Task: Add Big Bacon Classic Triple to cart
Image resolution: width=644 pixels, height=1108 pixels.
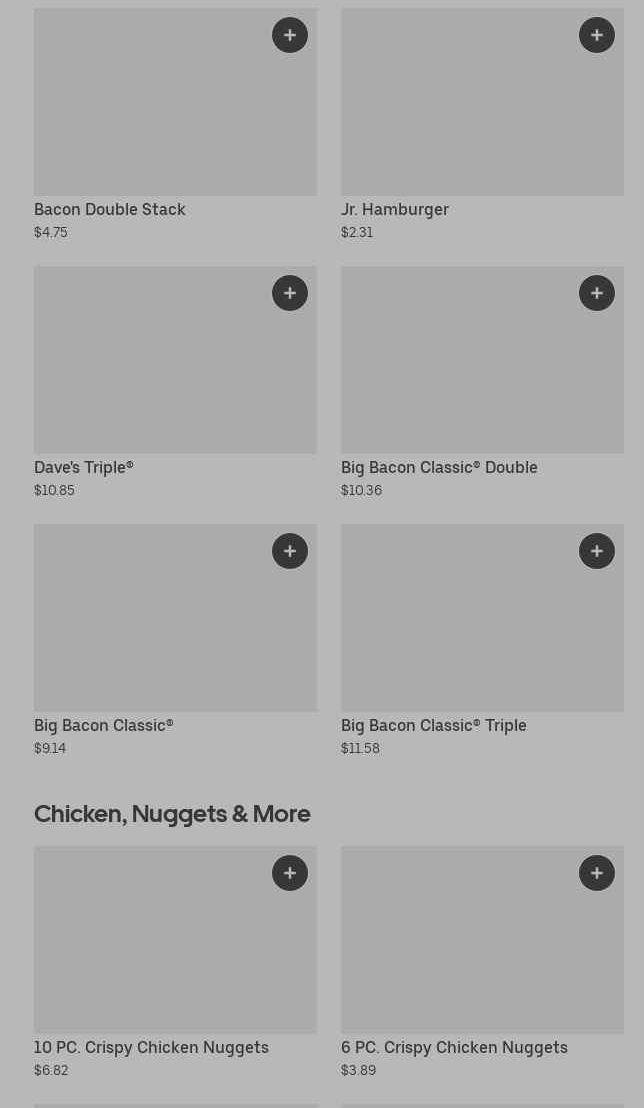Action: point(597,551)
